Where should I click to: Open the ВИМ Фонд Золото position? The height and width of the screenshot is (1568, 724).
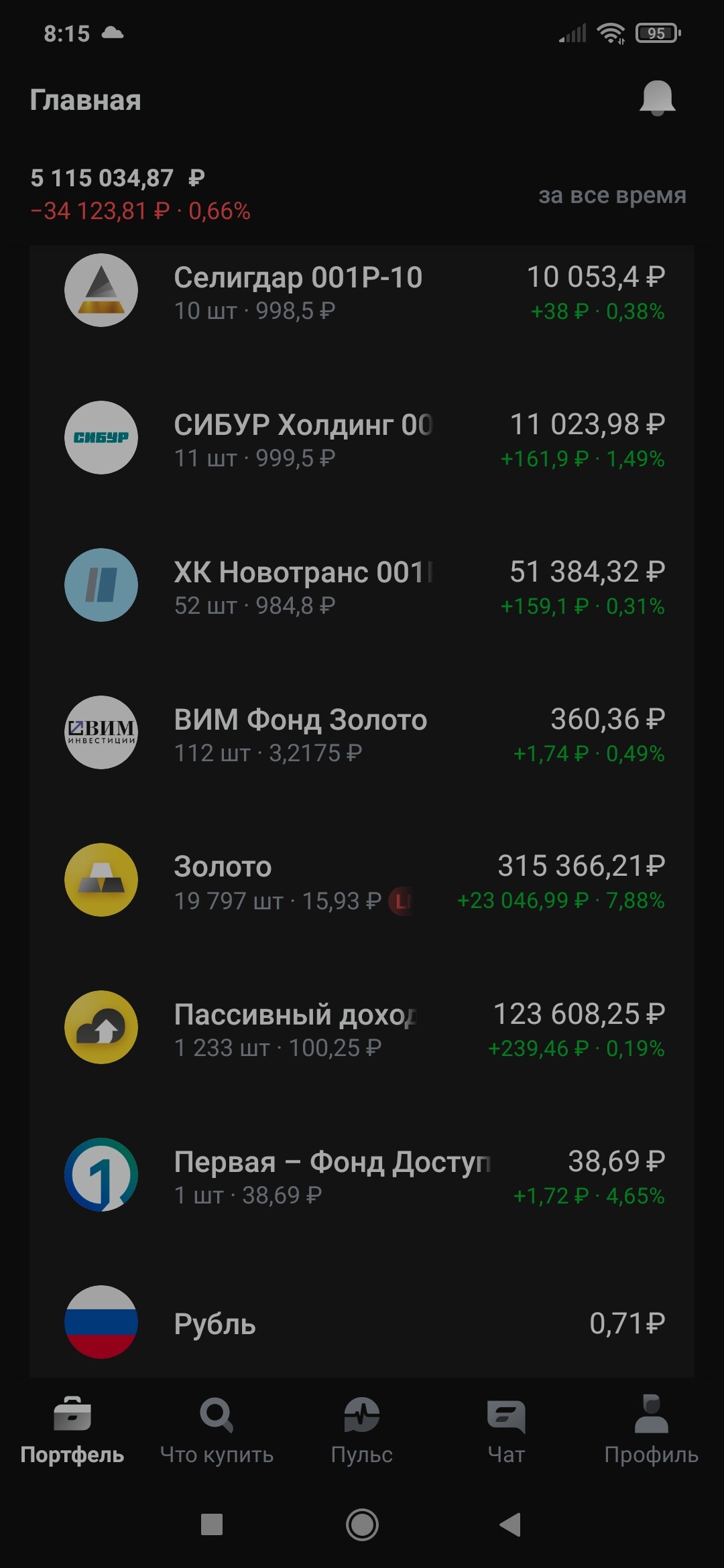(x=362, y=734)
